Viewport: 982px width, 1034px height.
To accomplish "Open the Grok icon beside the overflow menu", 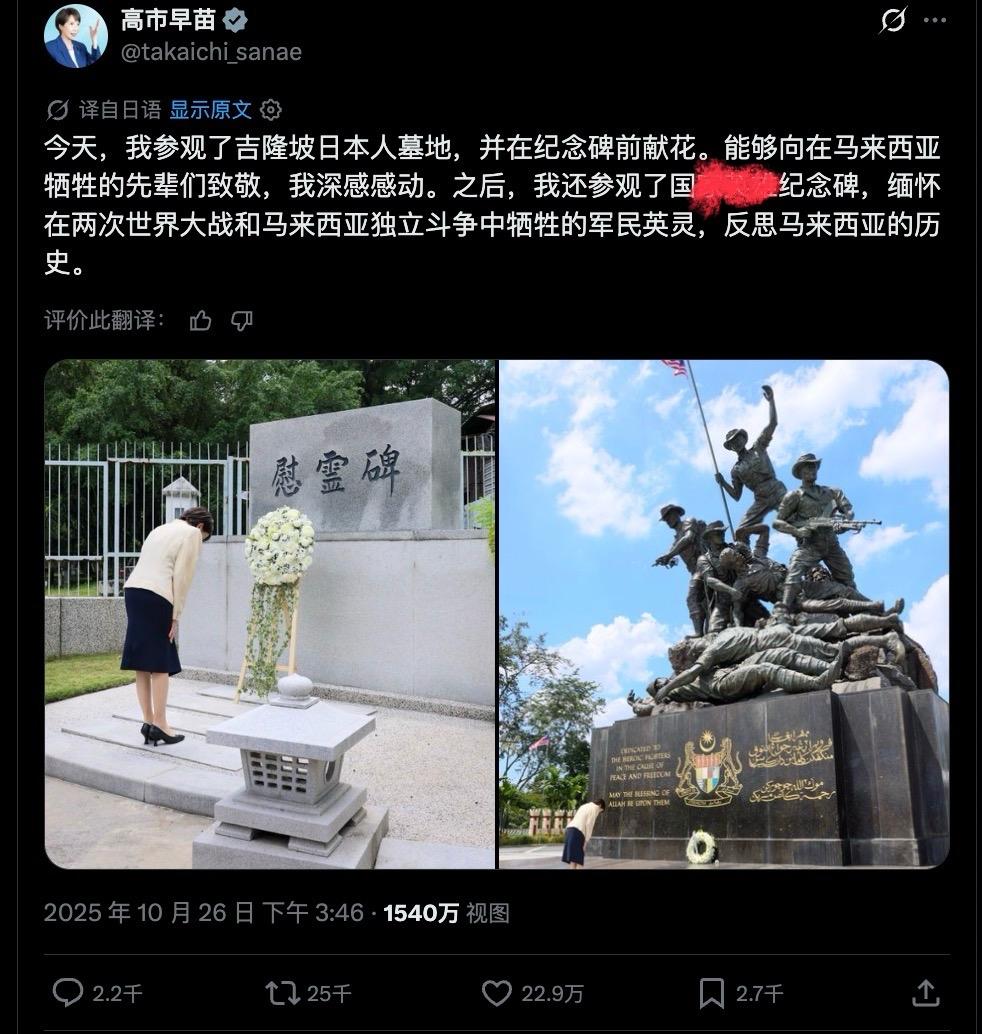I will (x=893, y=20).
